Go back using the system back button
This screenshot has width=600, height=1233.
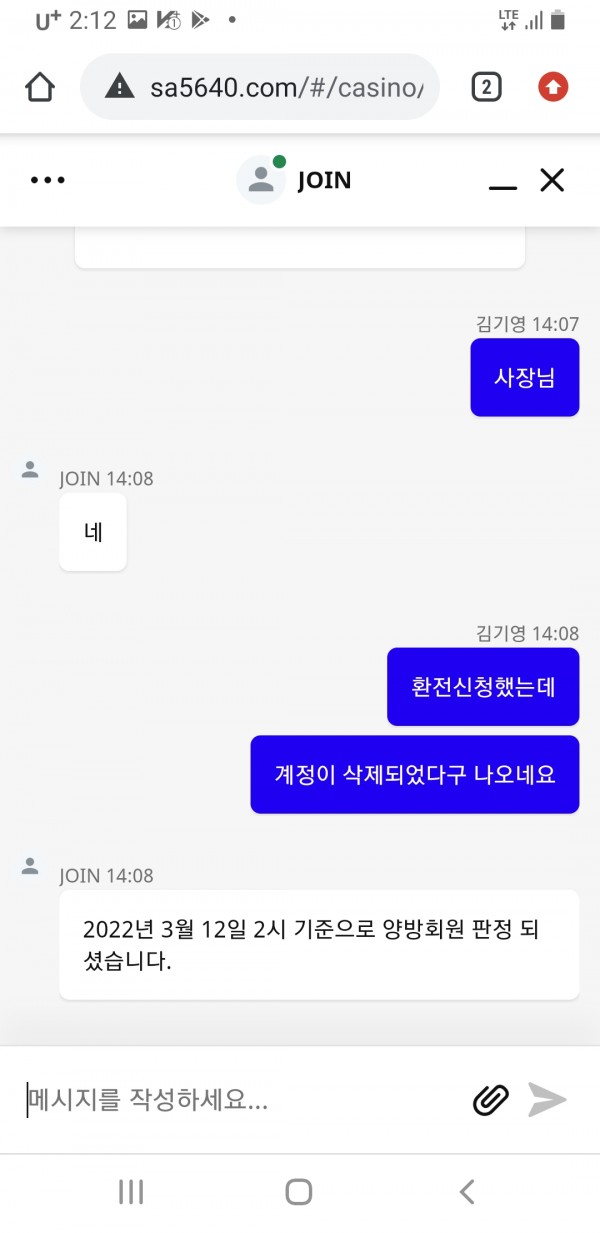(466, 1191)
